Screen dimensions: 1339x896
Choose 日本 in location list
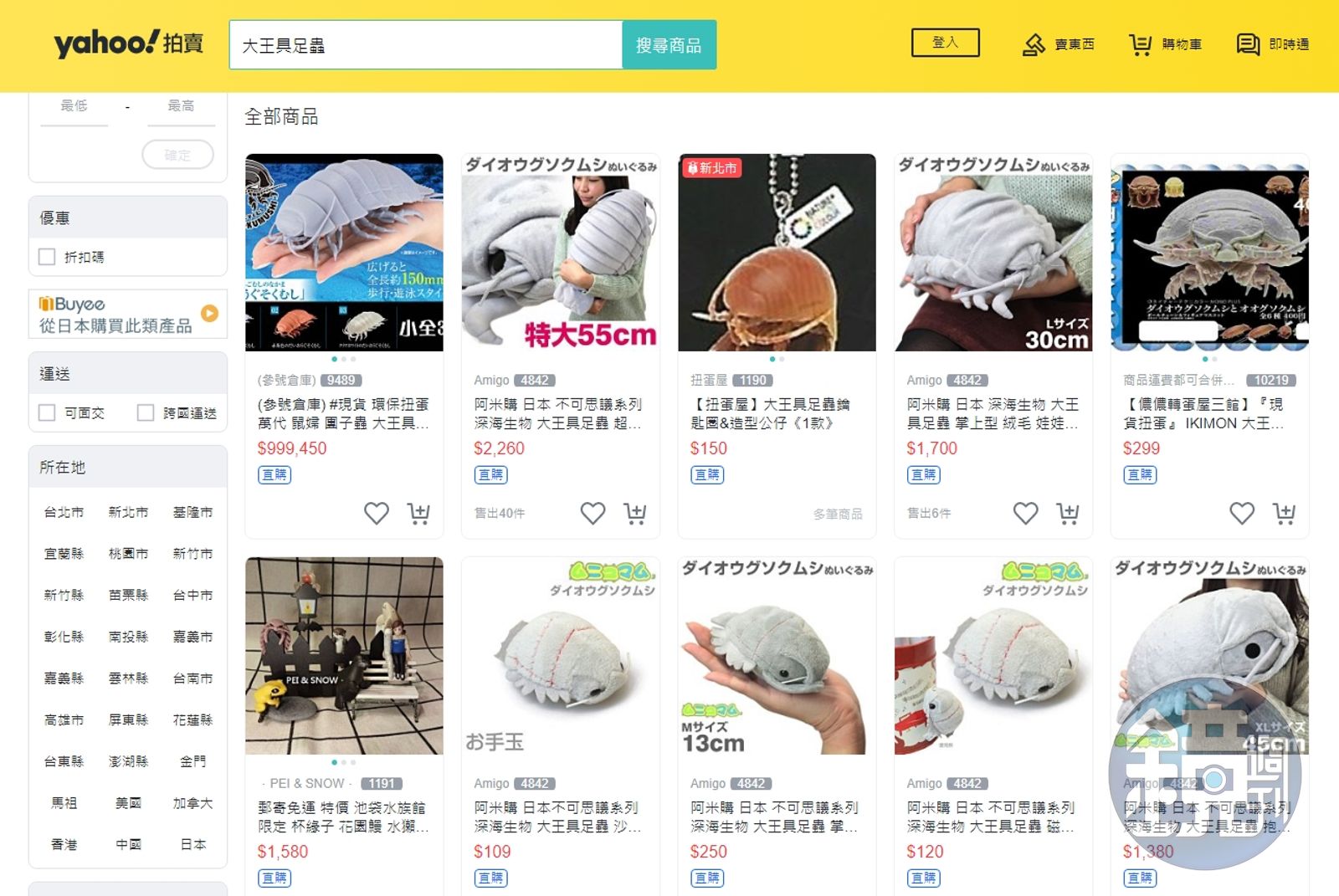pyautogui.click(x=193, y=844)
